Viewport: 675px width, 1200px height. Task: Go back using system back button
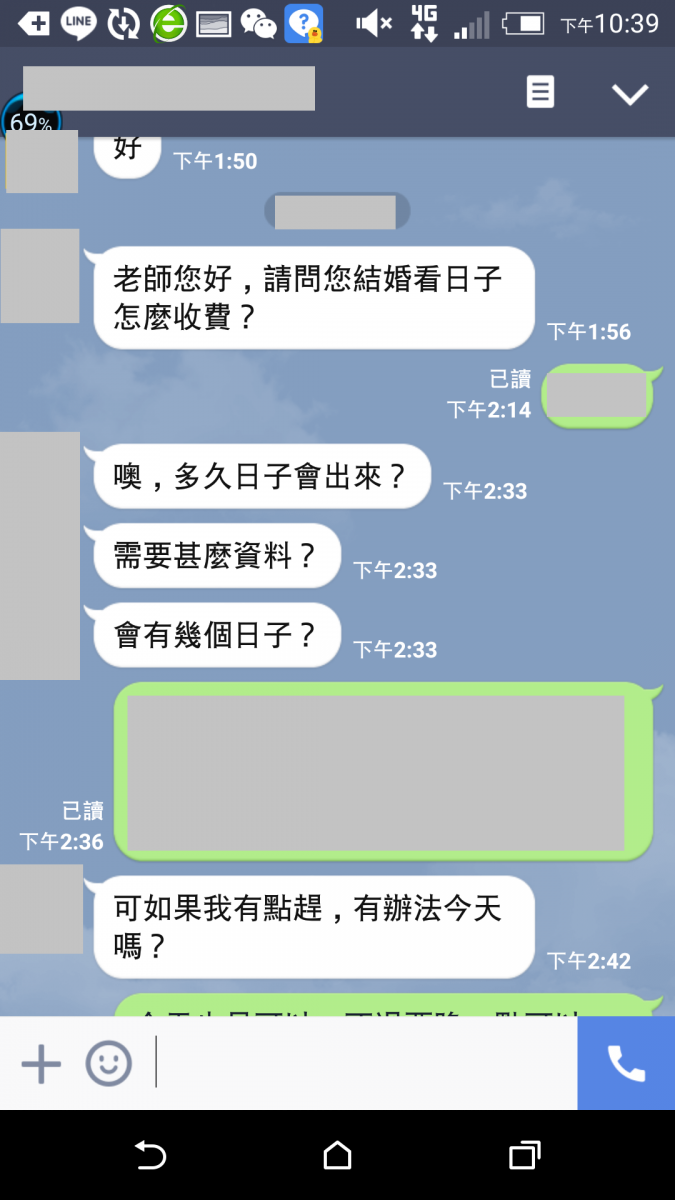click(150, 1156)
